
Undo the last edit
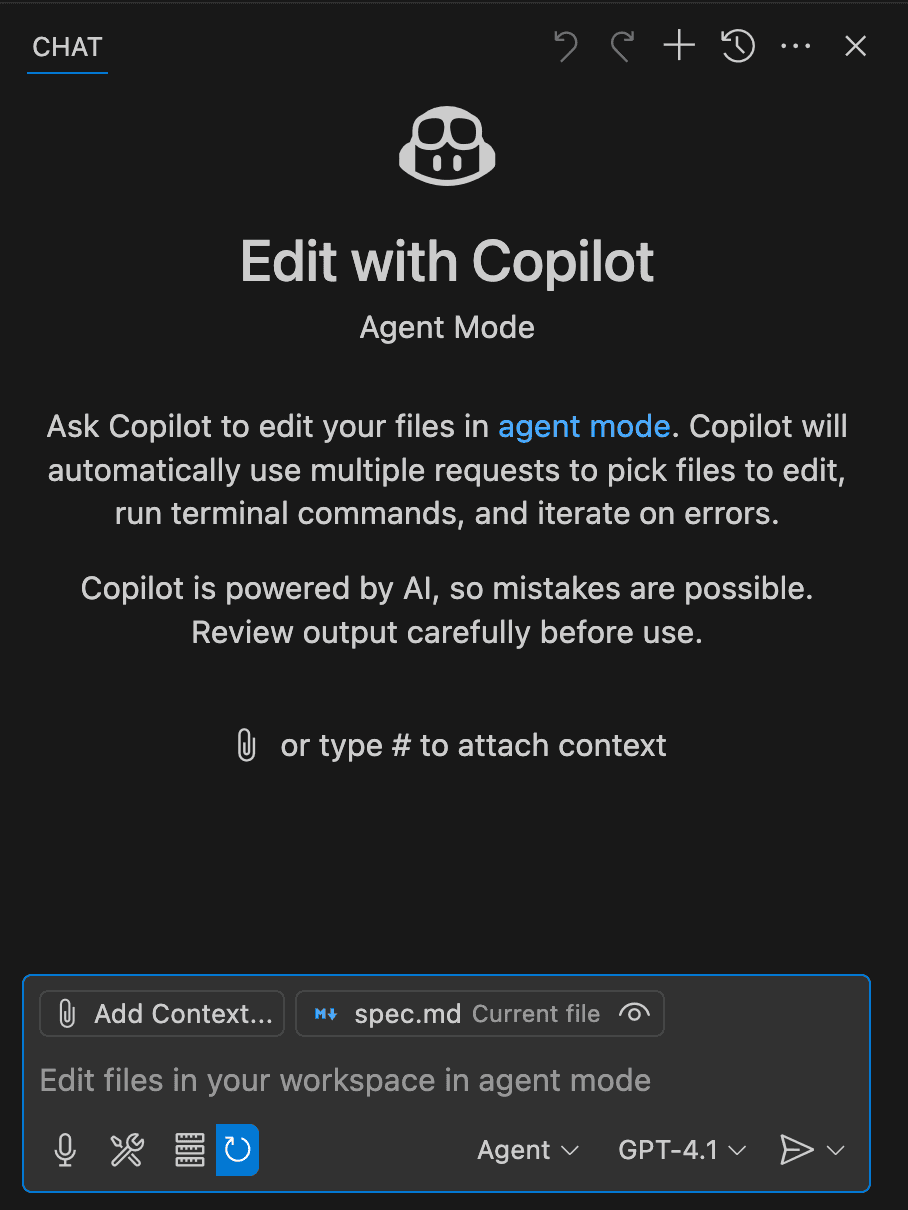point(566,47)
